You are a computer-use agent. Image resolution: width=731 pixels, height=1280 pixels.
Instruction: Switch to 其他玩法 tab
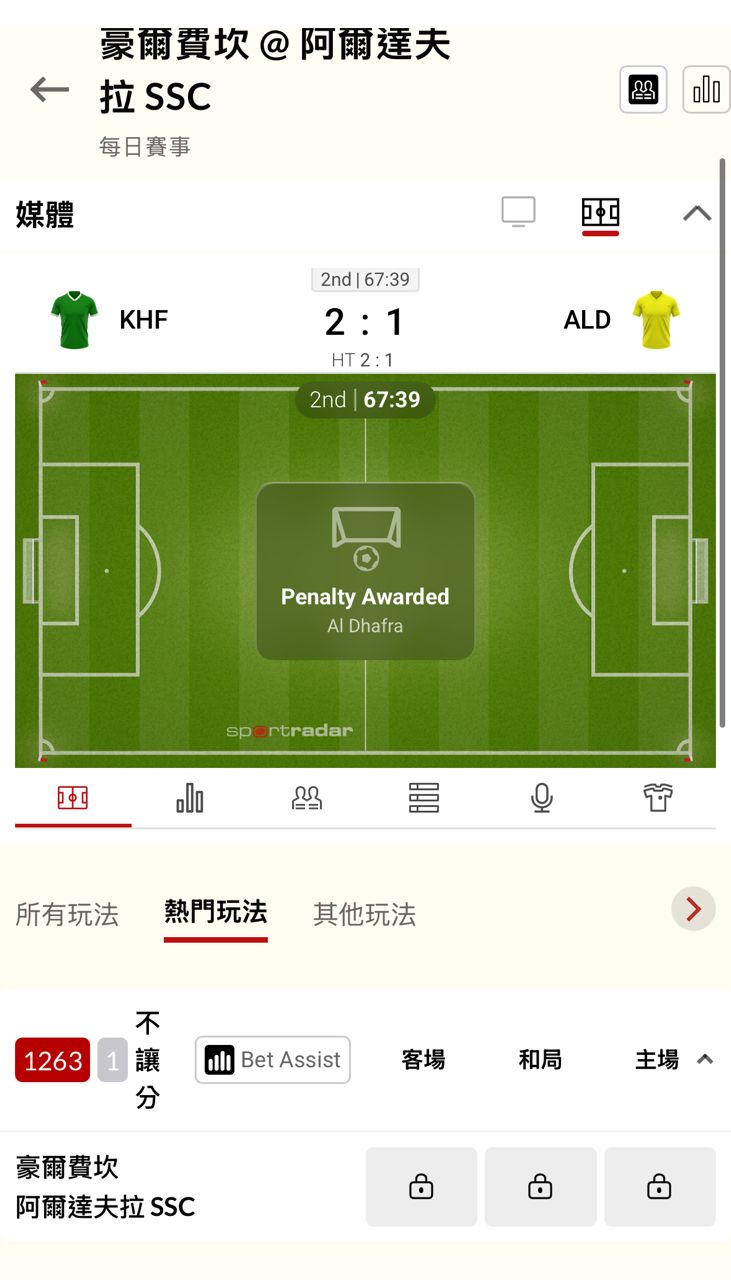(x=364, y=914)
